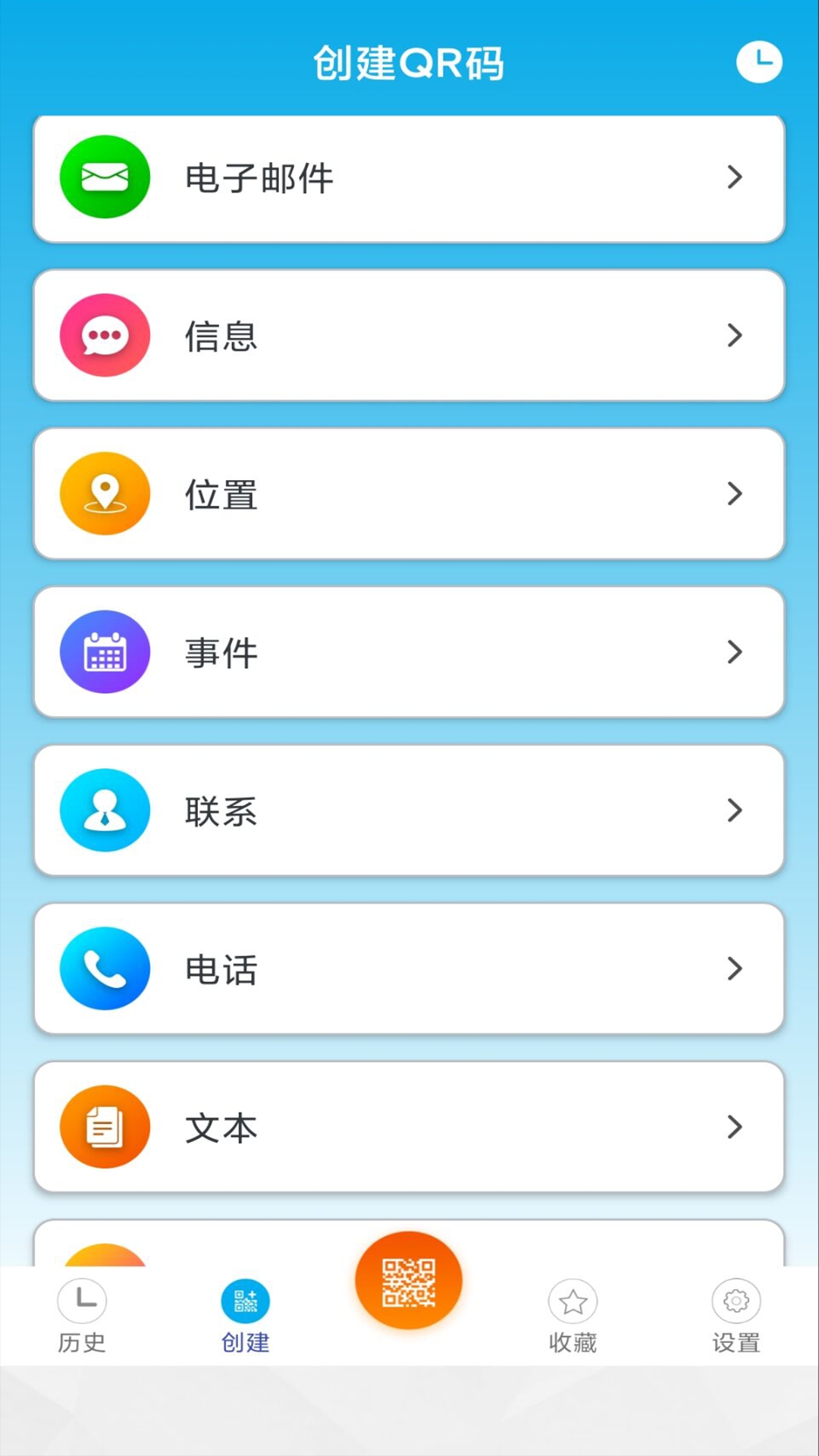Open the 文本 QR creation option
The height and width of the screenshot is (1456, 819).
click(x=409, y=1126)
